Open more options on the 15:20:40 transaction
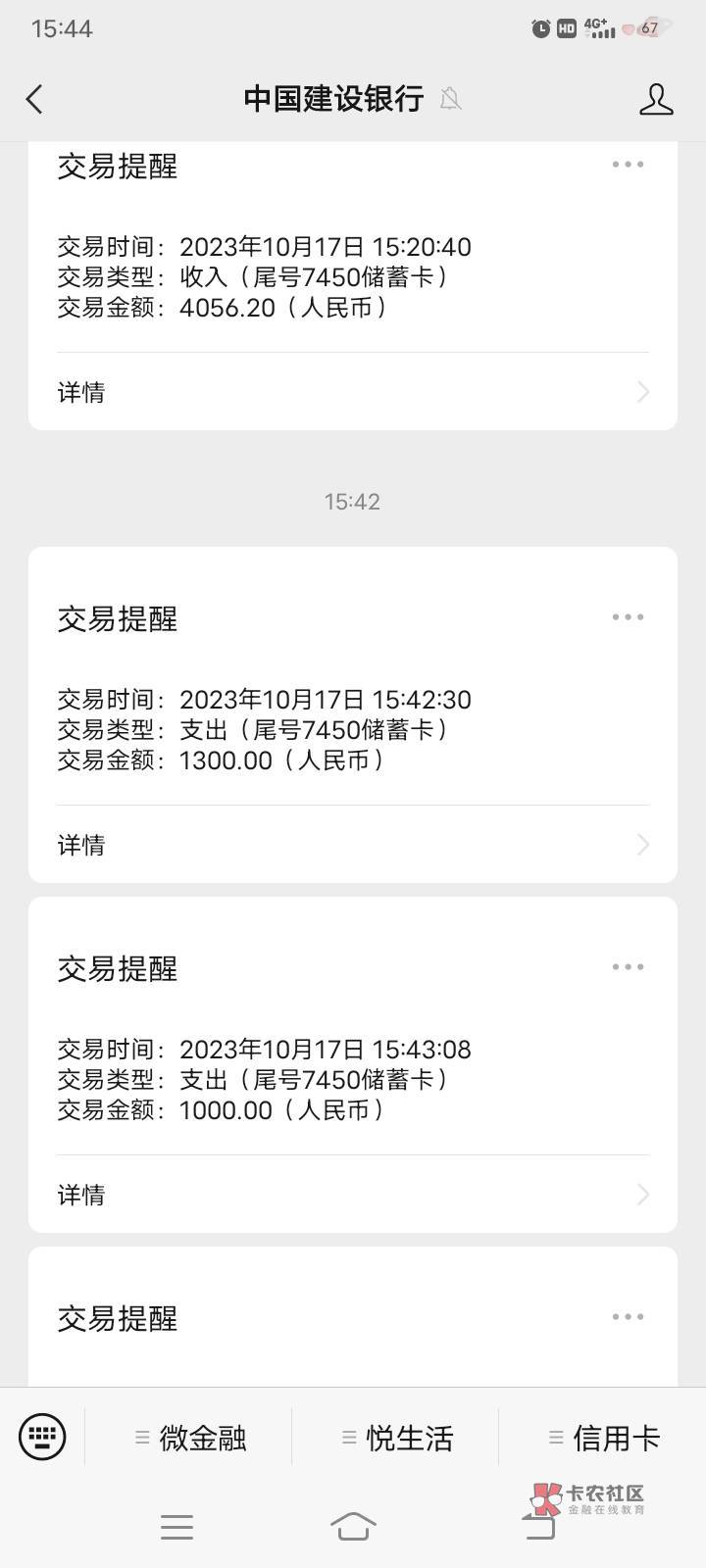 628,165
